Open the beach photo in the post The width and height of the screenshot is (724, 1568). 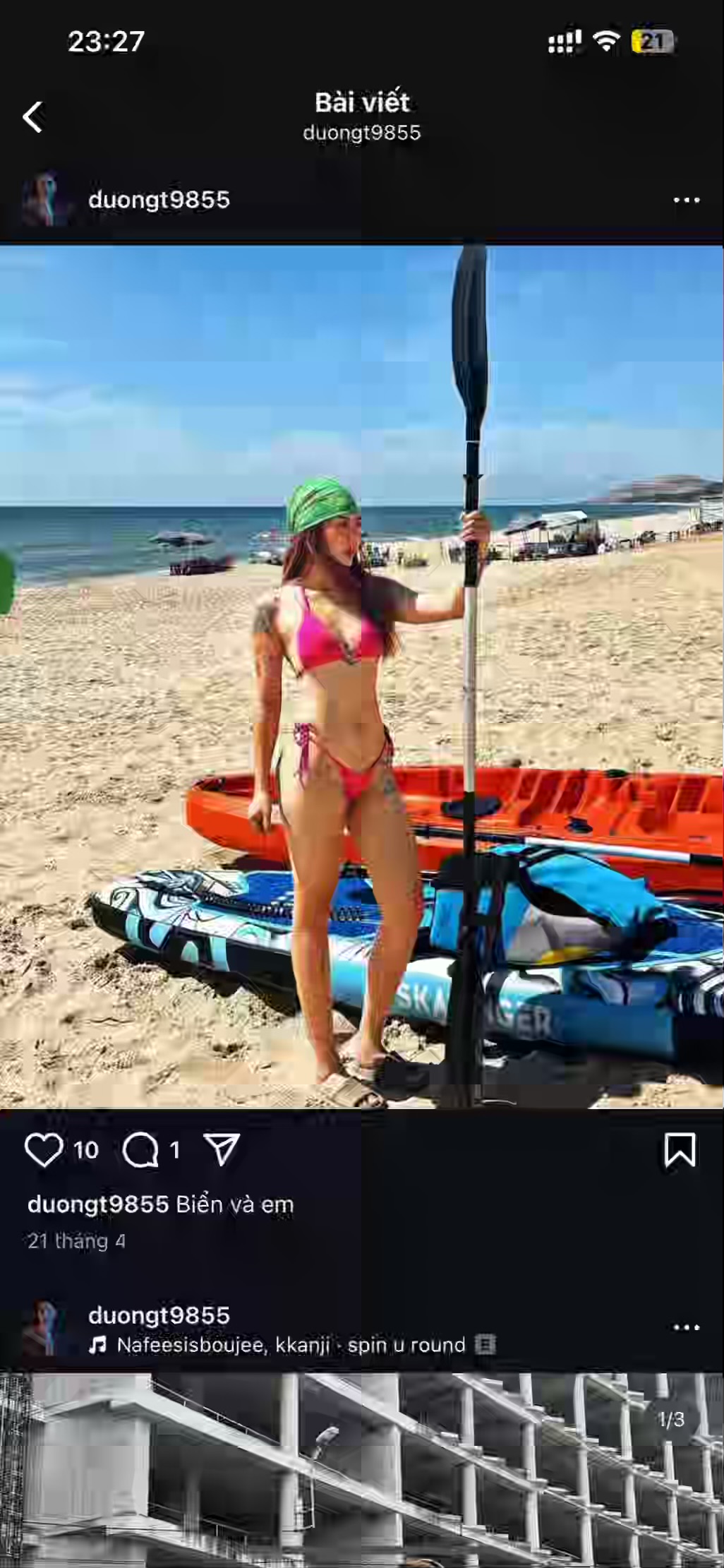pyautogui.click(x=362, y=676)
